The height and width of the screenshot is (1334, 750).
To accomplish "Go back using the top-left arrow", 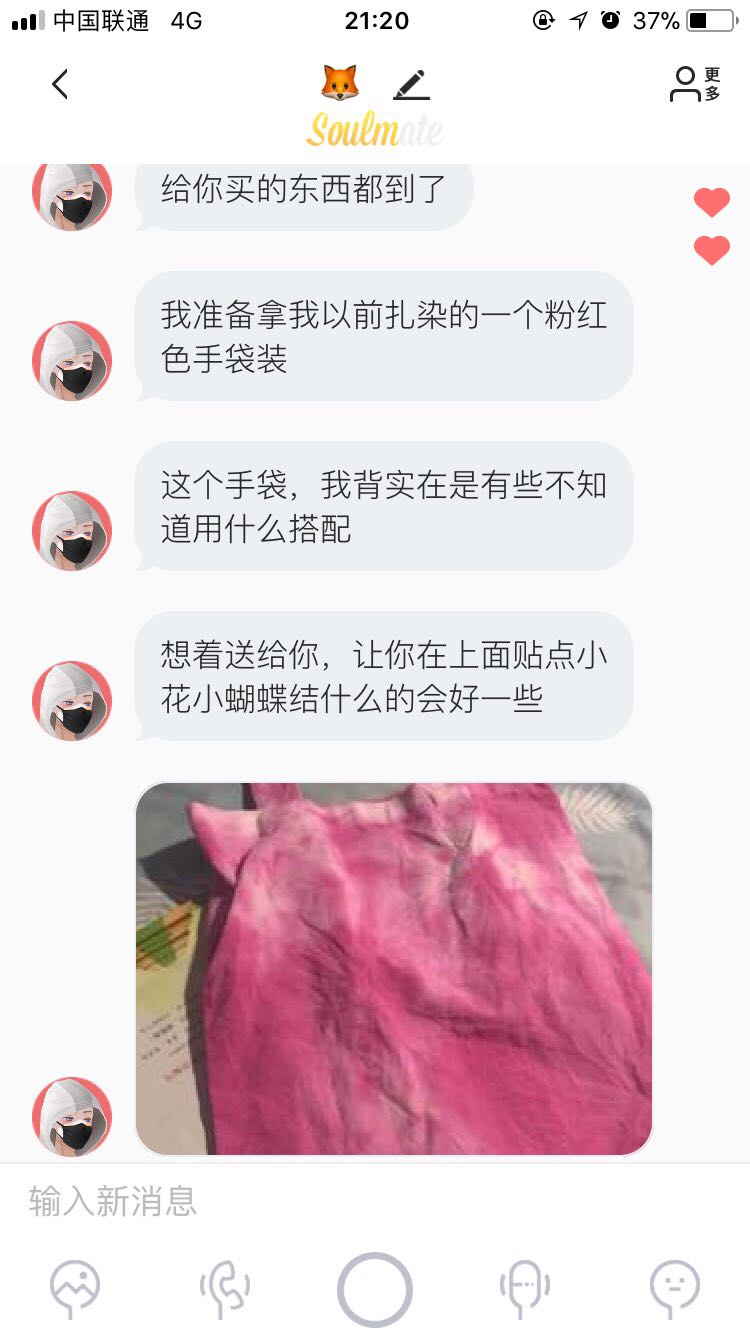I will 60,84.
